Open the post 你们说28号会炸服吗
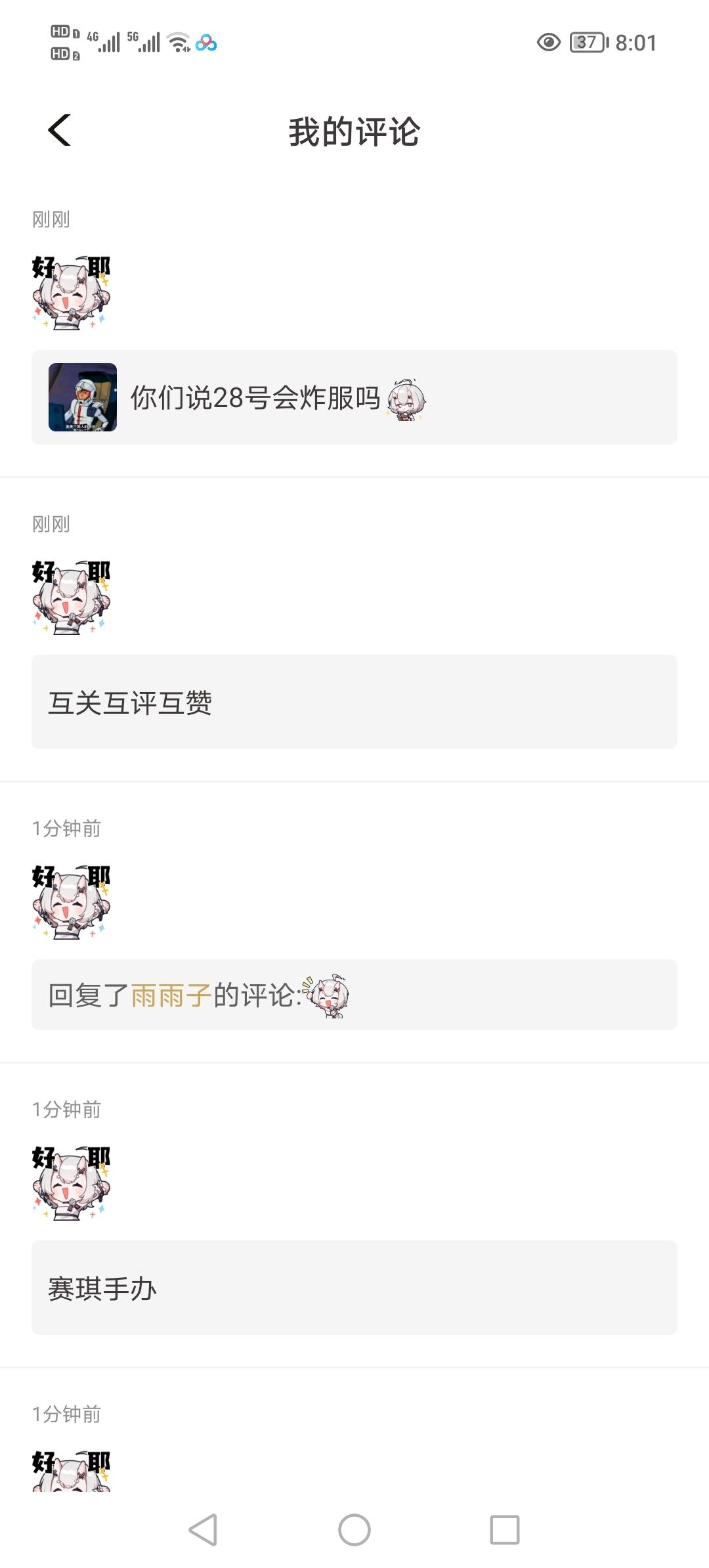The image size is (709, 1568). (354, 397)
